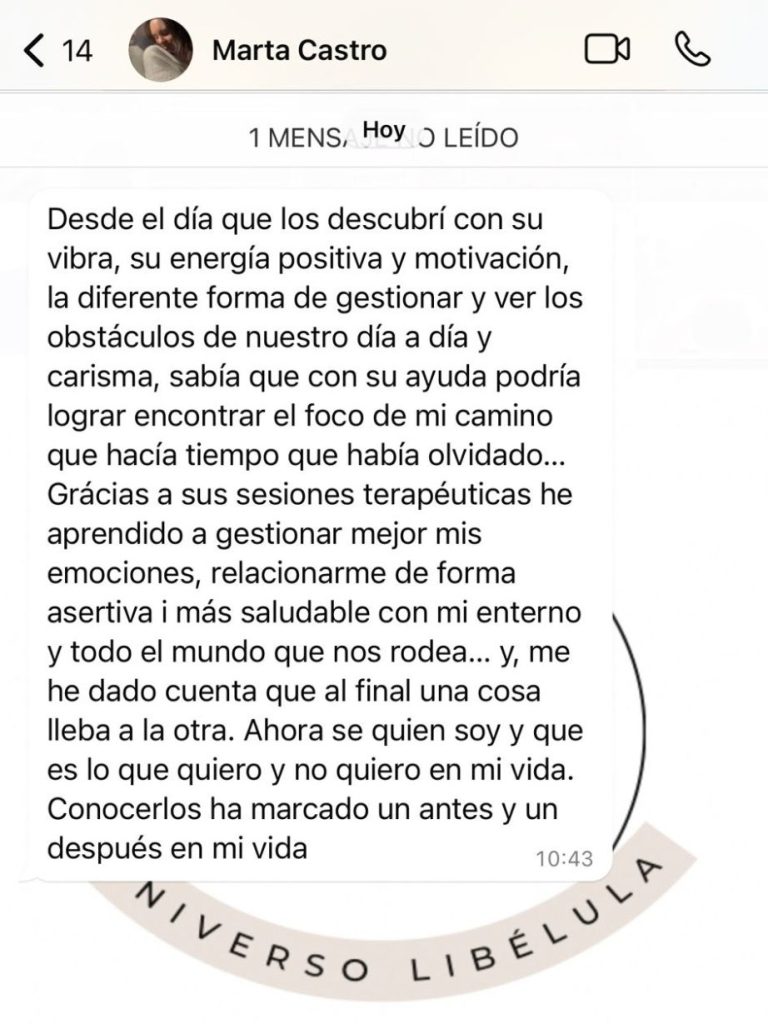Start a video call with Marta Castro

point(606,50)
